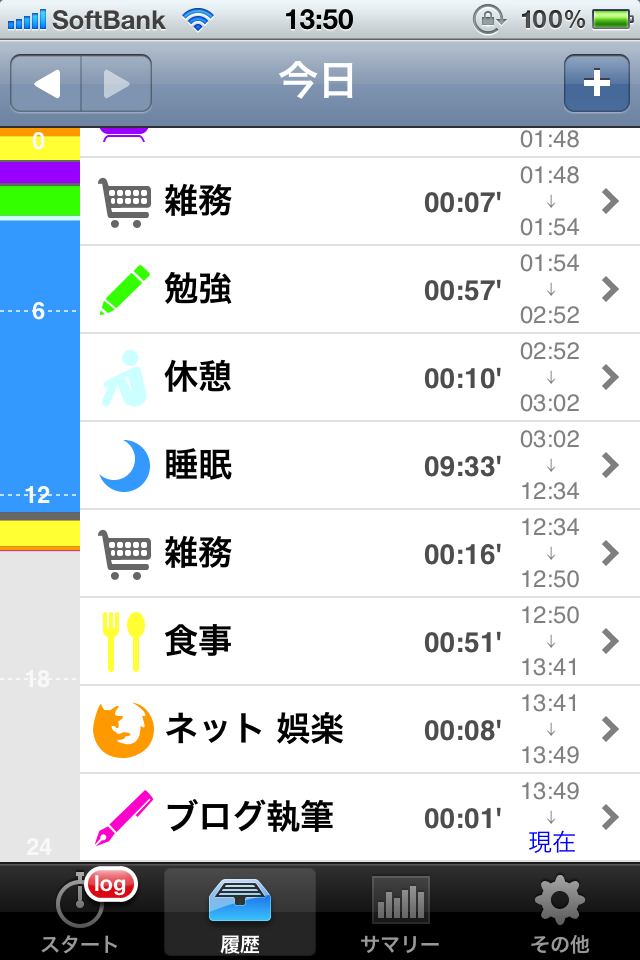Viewport: 640px width, 960px height.
Task: Open the 休憩 entry
Action: pyautogui.click(x=358, y=378)
